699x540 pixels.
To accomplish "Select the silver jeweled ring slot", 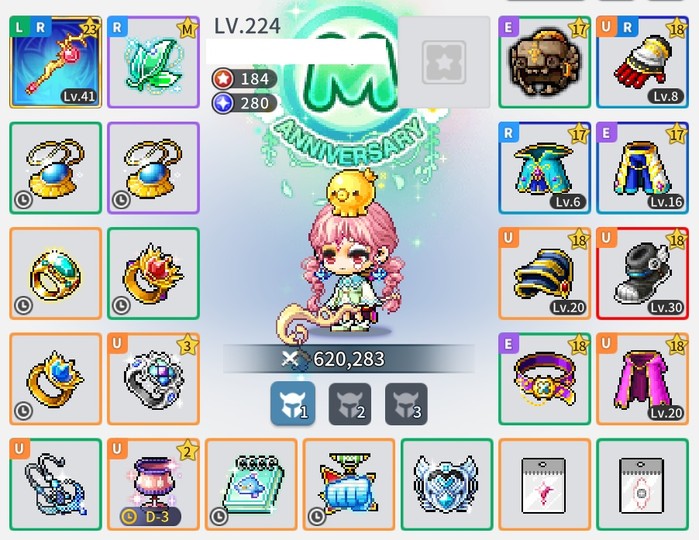I will point(152,379).
